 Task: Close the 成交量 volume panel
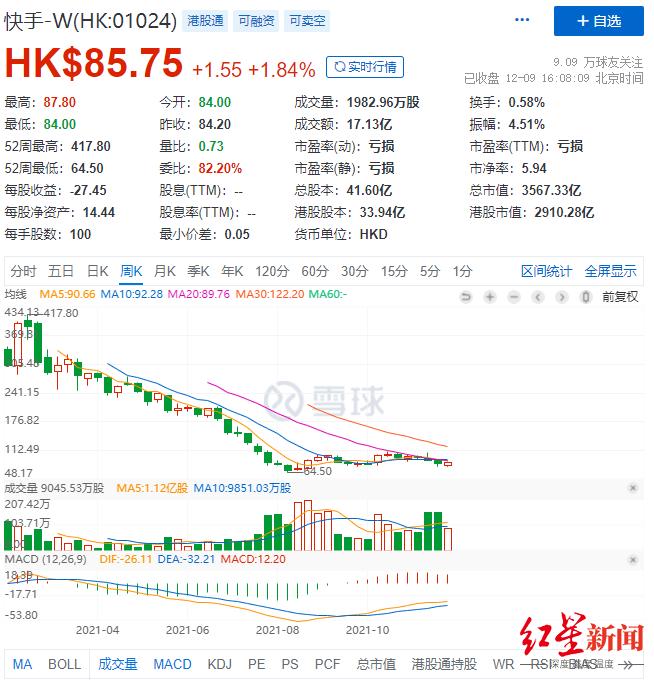click(632, 488)
